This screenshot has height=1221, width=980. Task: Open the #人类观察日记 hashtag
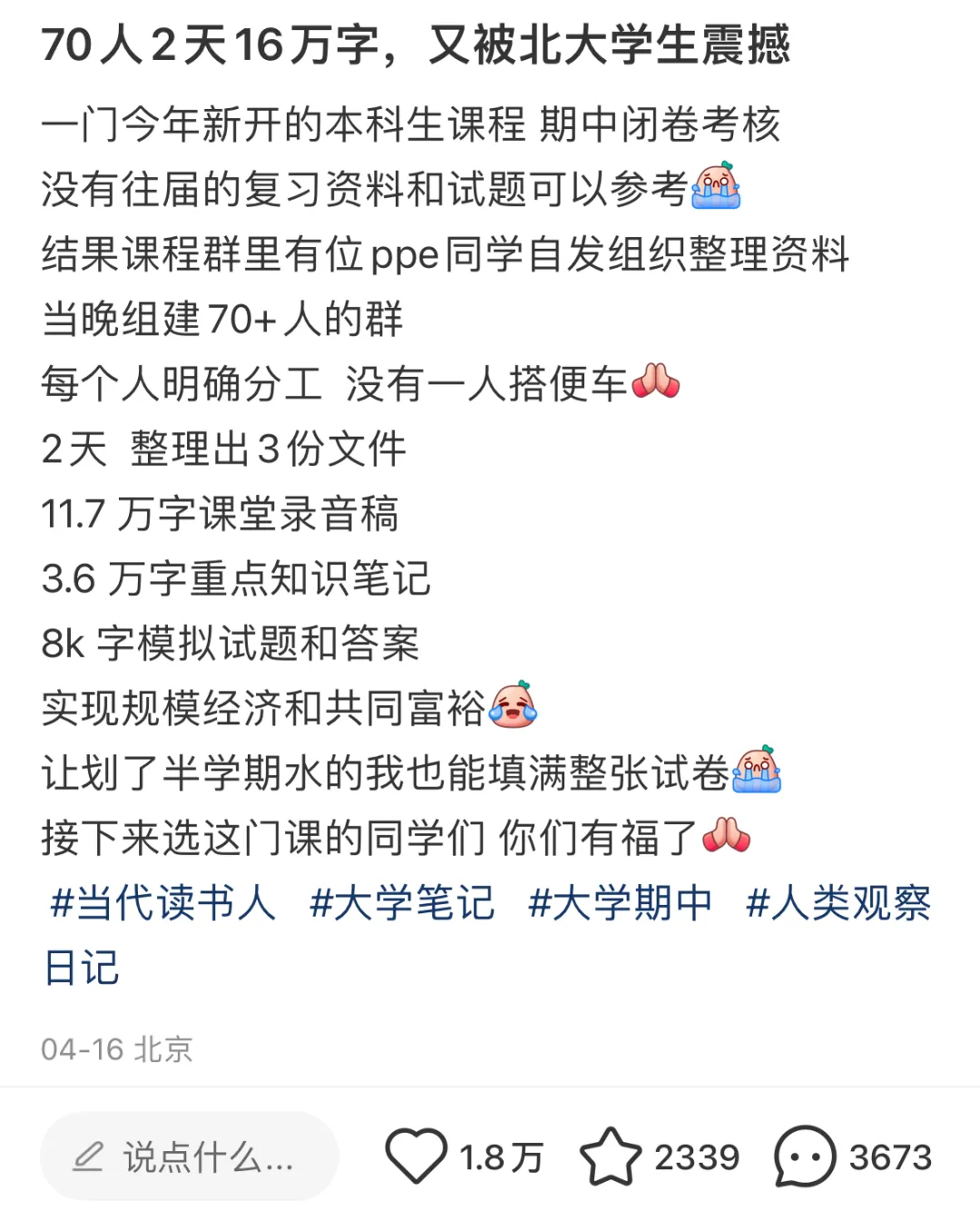click(838, 903)
